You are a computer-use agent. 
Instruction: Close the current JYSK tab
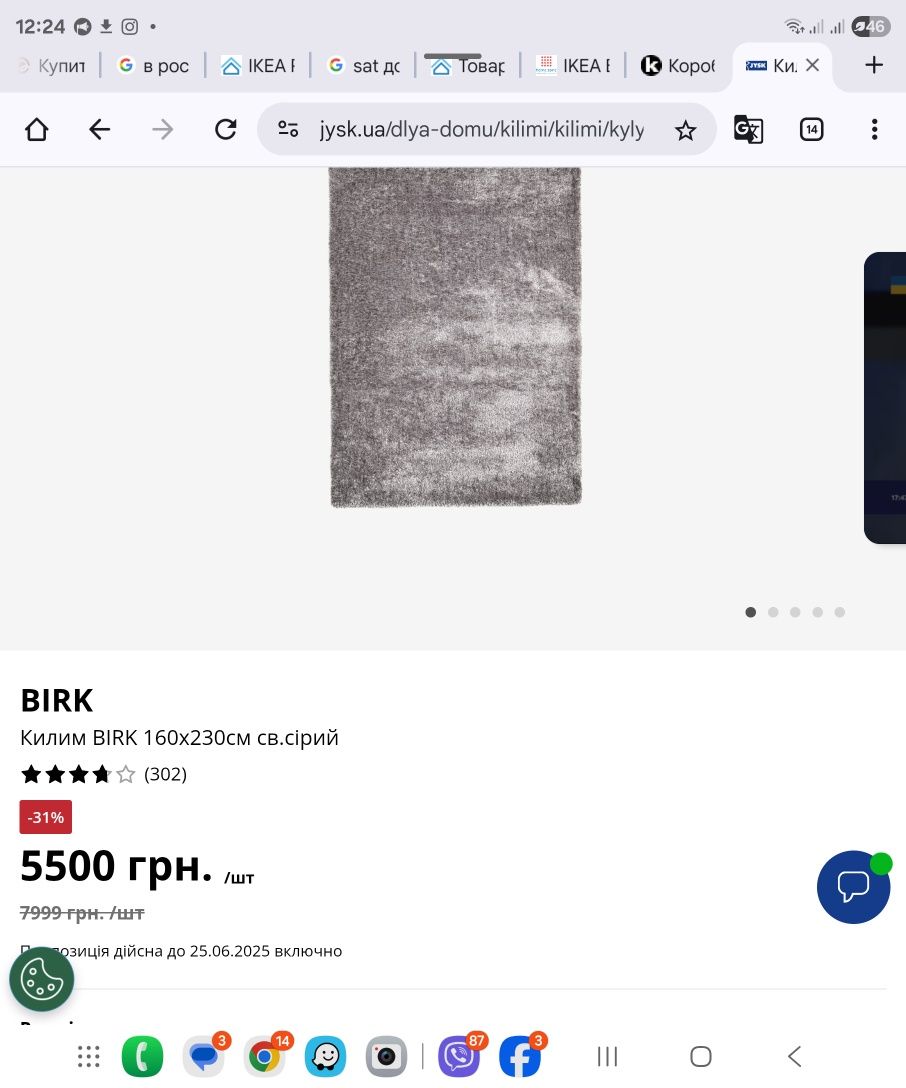pos(812,65)
